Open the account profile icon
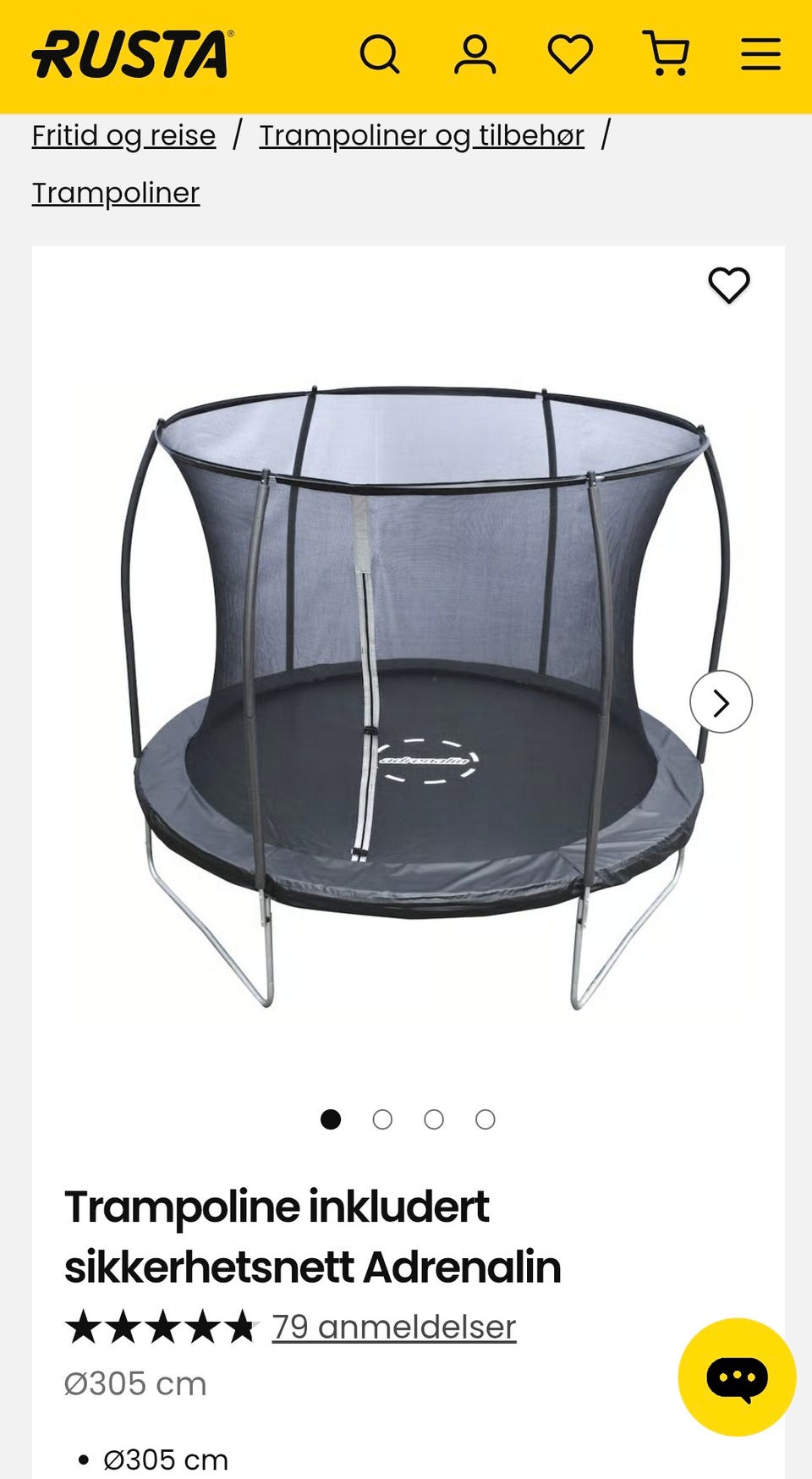The width and height of the screenshot is (812, 1479). pos(475,55)
